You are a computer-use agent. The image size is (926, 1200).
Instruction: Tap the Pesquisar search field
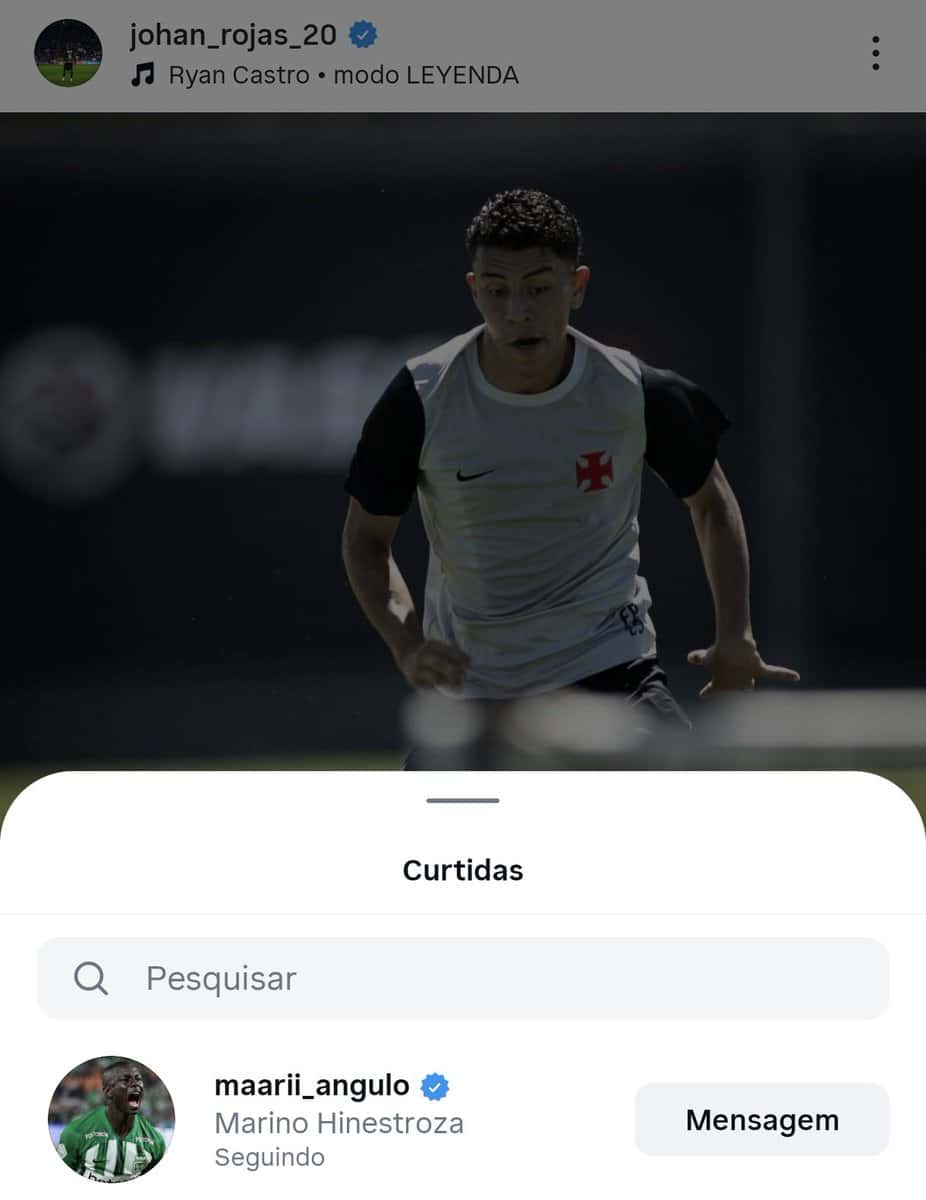[462, 978]
